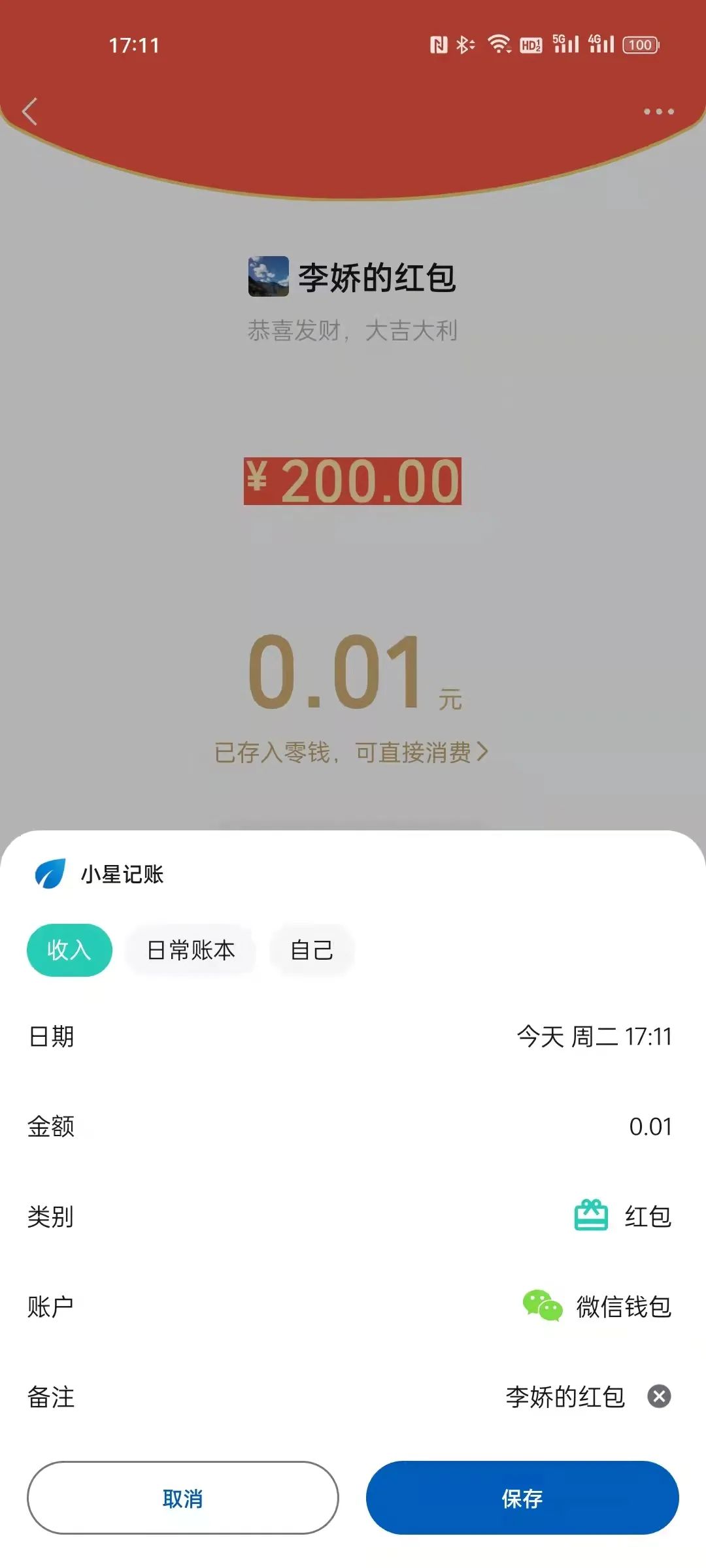This screenshot has height=1568, width=706.
Task: Select the 收入 type pill
Action: pyautogui.click(x=69, y=951)
